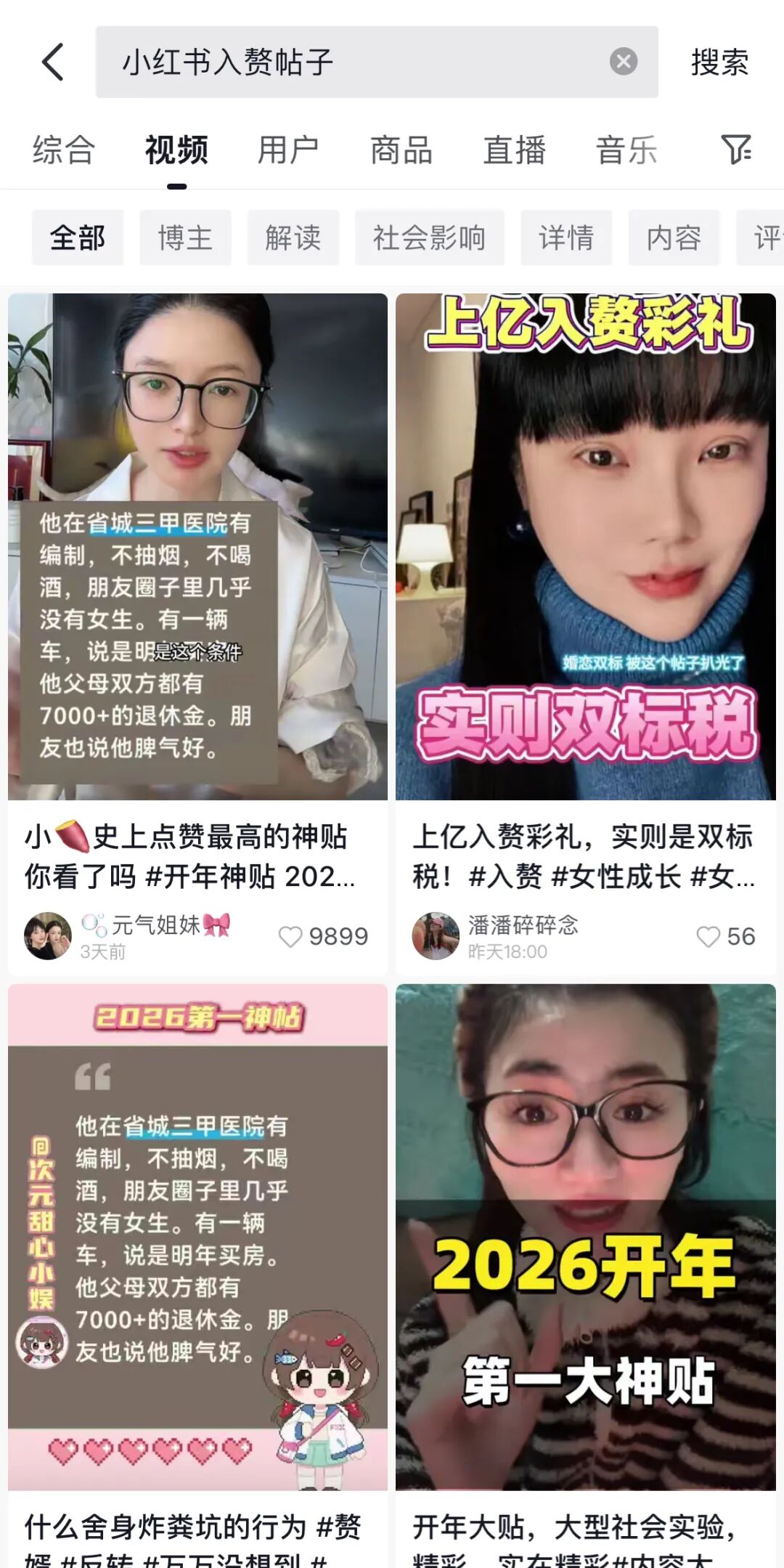The image size is (784, 1568).
Task: Open the video 史上点赞最高的神贴
Action: (x=197, y=546)
